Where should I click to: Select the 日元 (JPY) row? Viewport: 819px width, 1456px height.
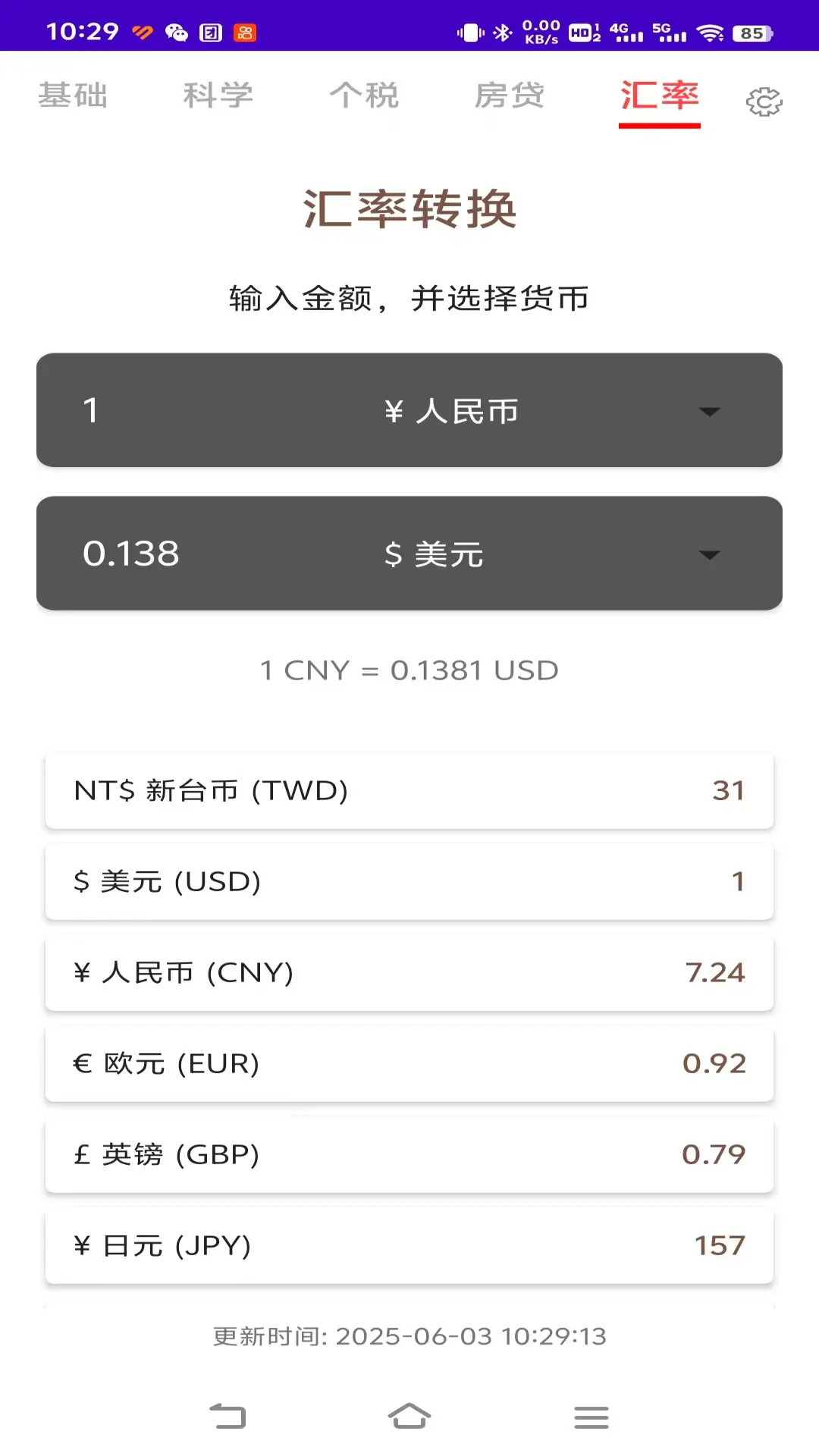click(409, 1244)
